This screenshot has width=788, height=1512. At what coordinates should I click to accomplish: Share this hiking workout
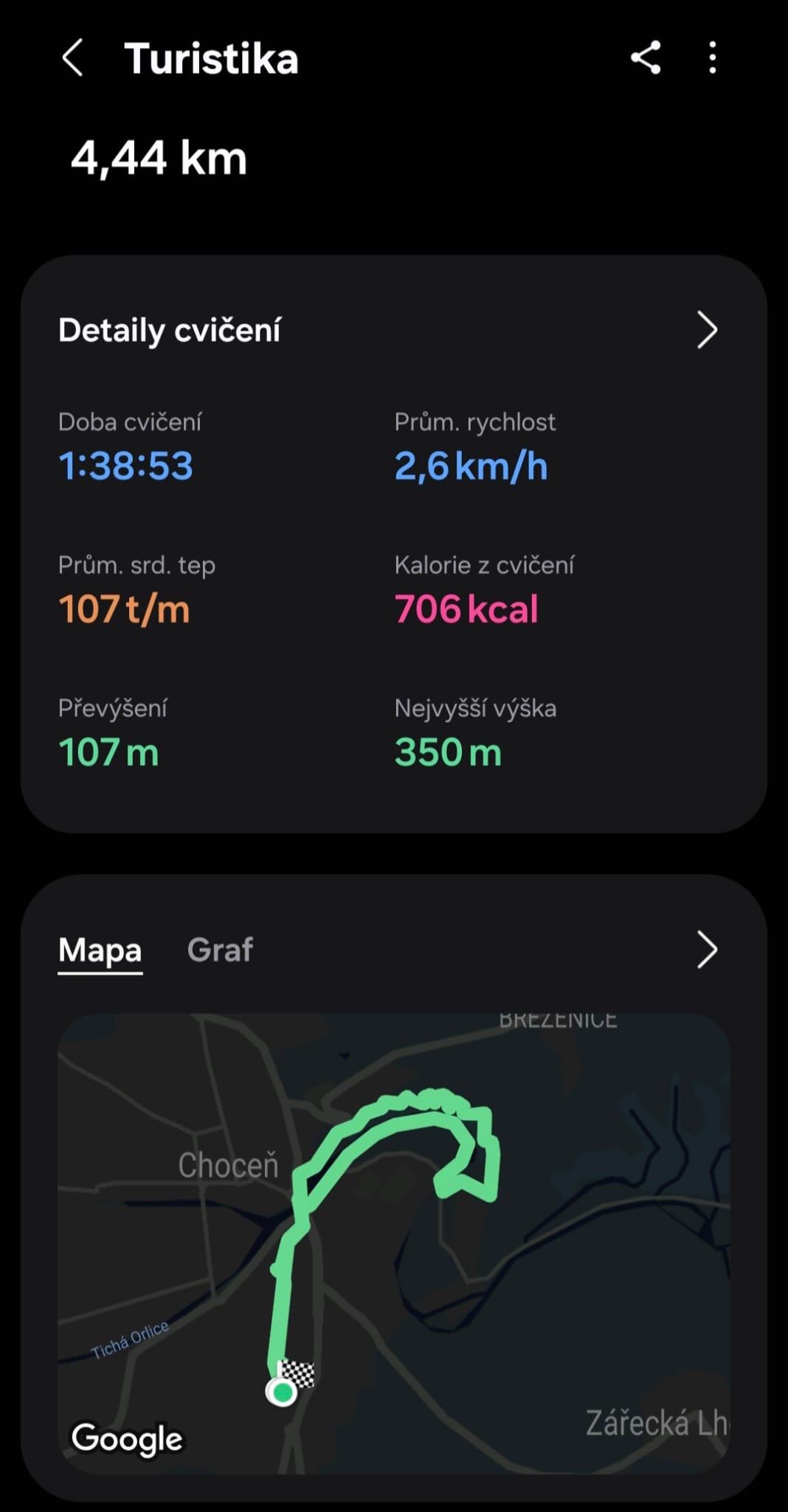pos(646,58)
